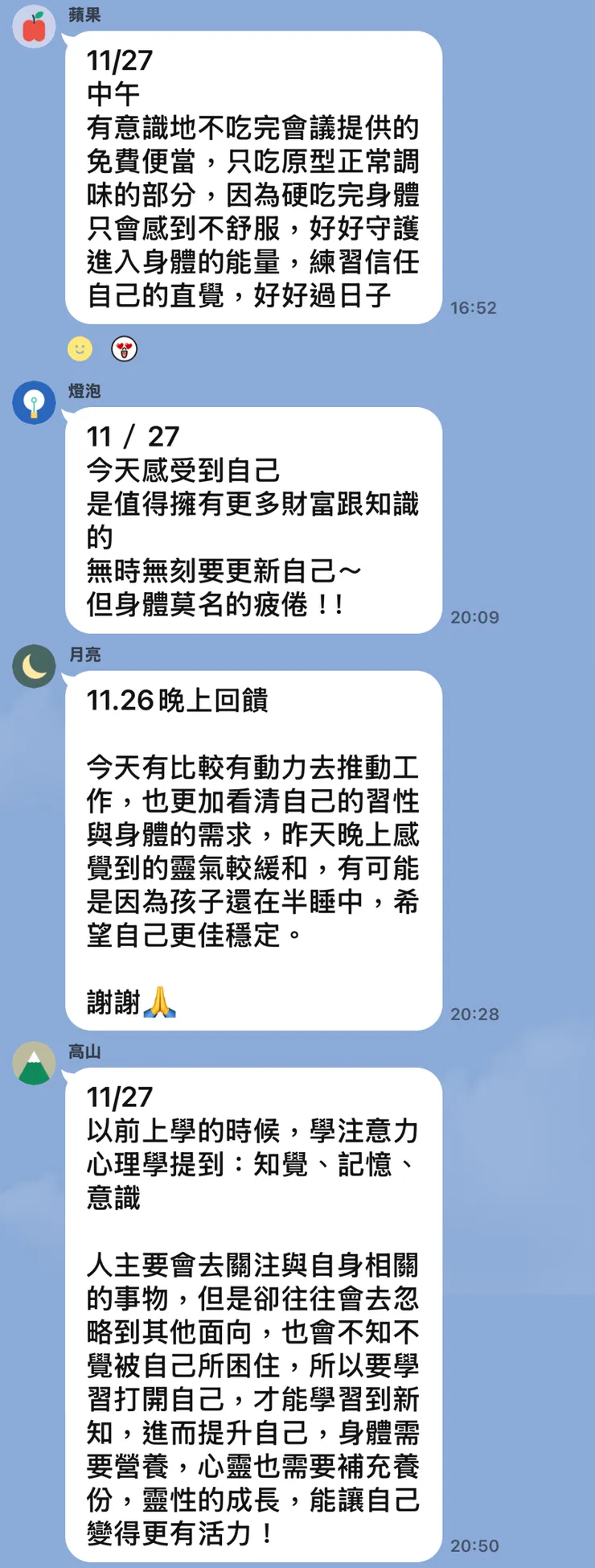The height and width of the screenshot is (1568, 595).
Task: Click the 20:09 timestamp
Action: 475,618
